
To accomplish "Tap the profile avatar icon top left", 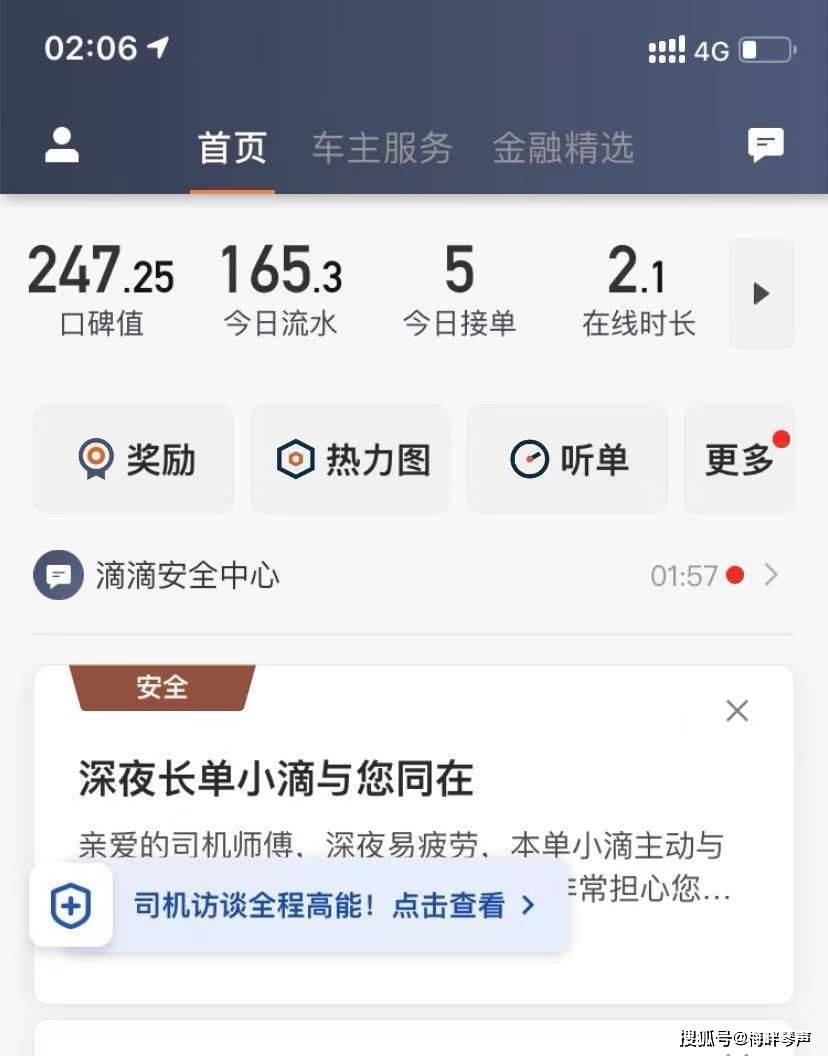I will click(x=62, y=144).
